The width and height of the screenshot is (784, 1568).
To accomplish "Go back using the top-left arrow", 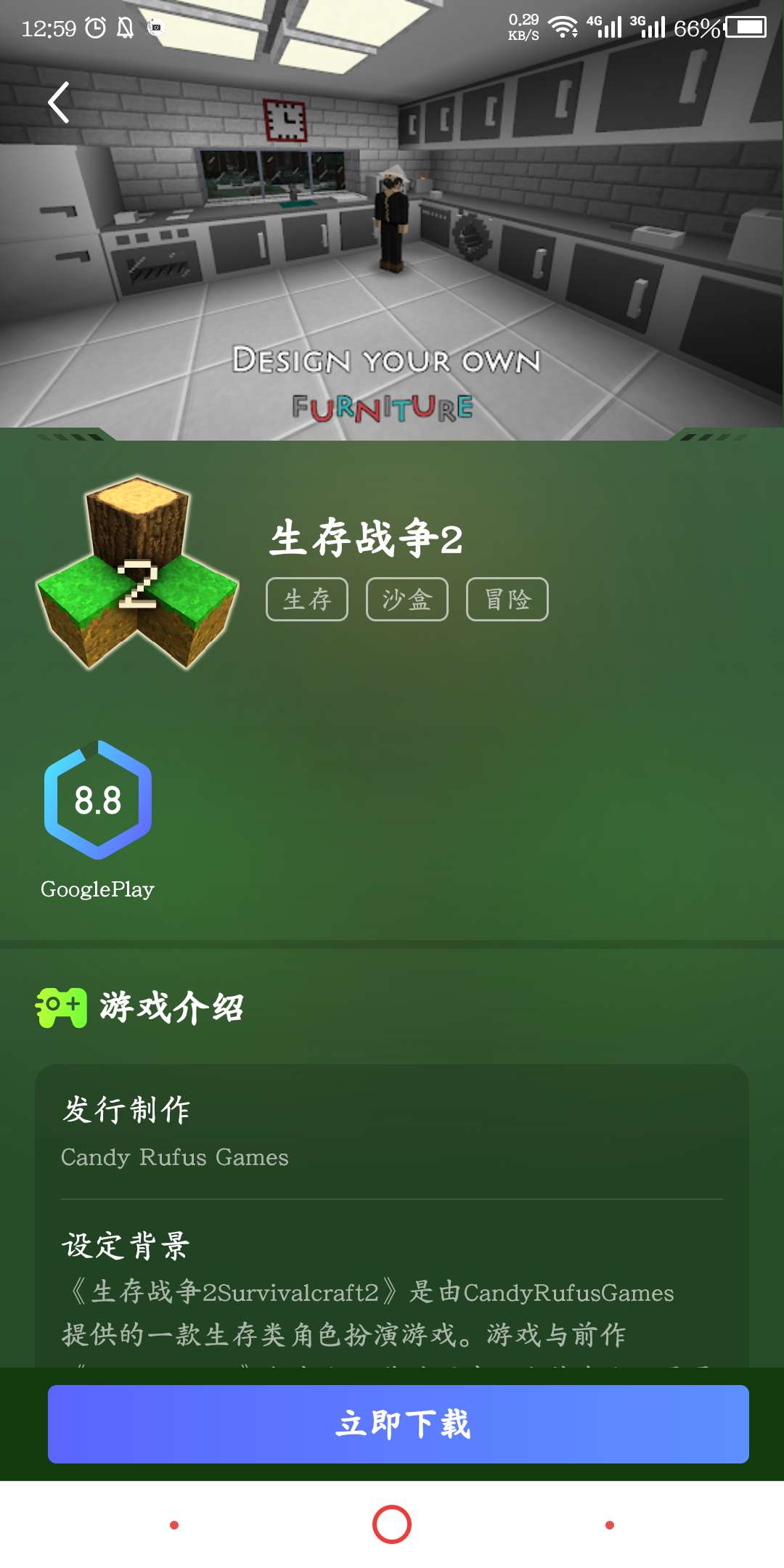I will (59, 102).
